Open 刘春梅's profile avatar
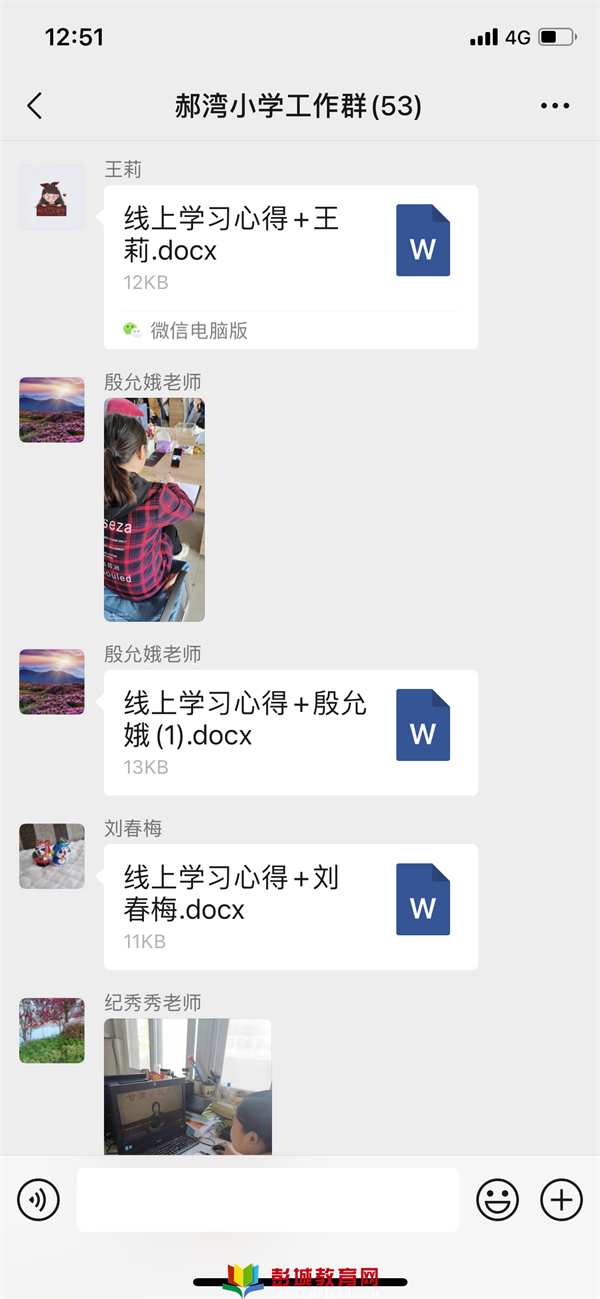 click(52, 856)
